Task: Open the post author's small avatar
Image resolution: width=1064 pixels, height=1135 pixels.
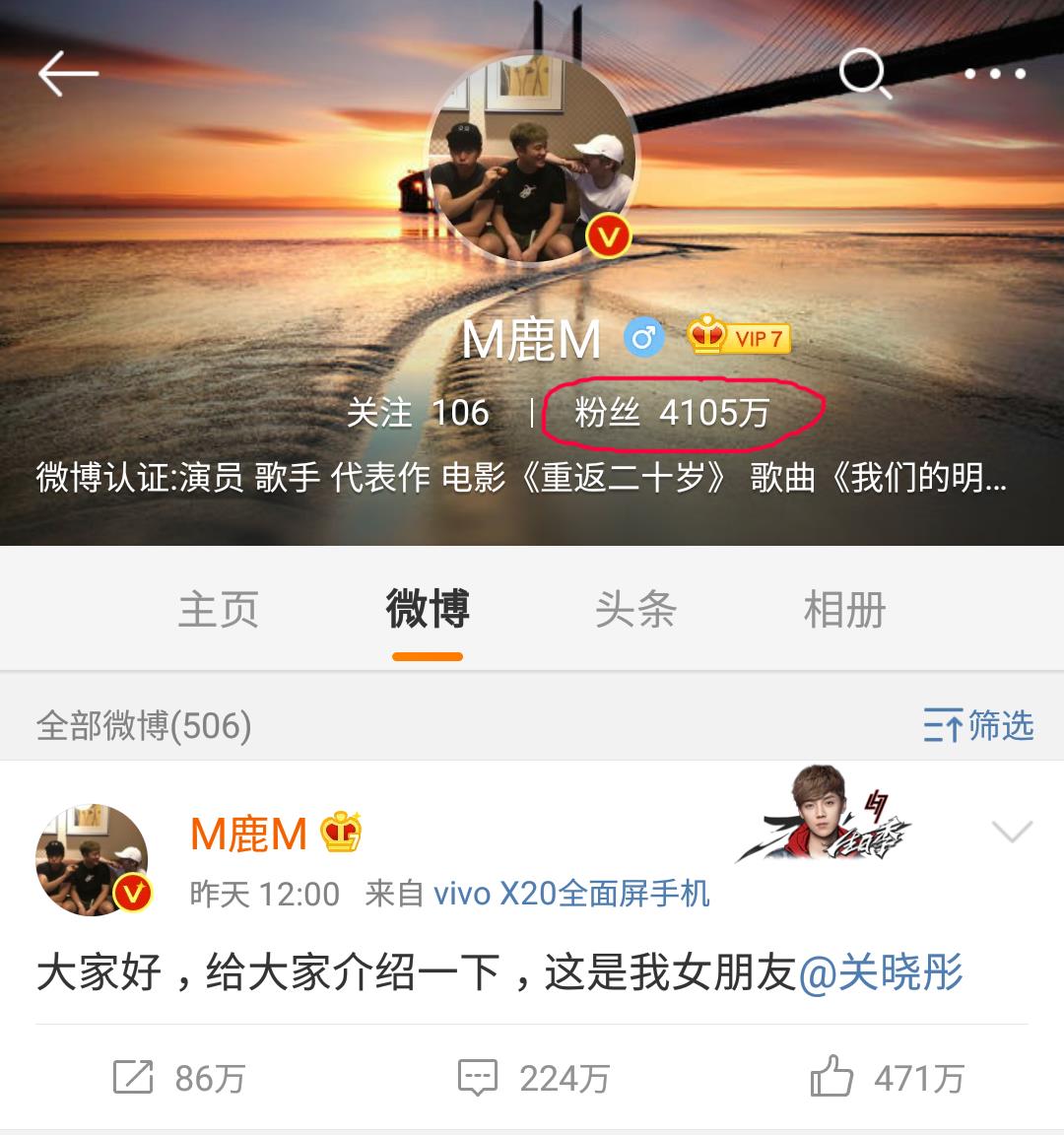Action: (92, 859)
